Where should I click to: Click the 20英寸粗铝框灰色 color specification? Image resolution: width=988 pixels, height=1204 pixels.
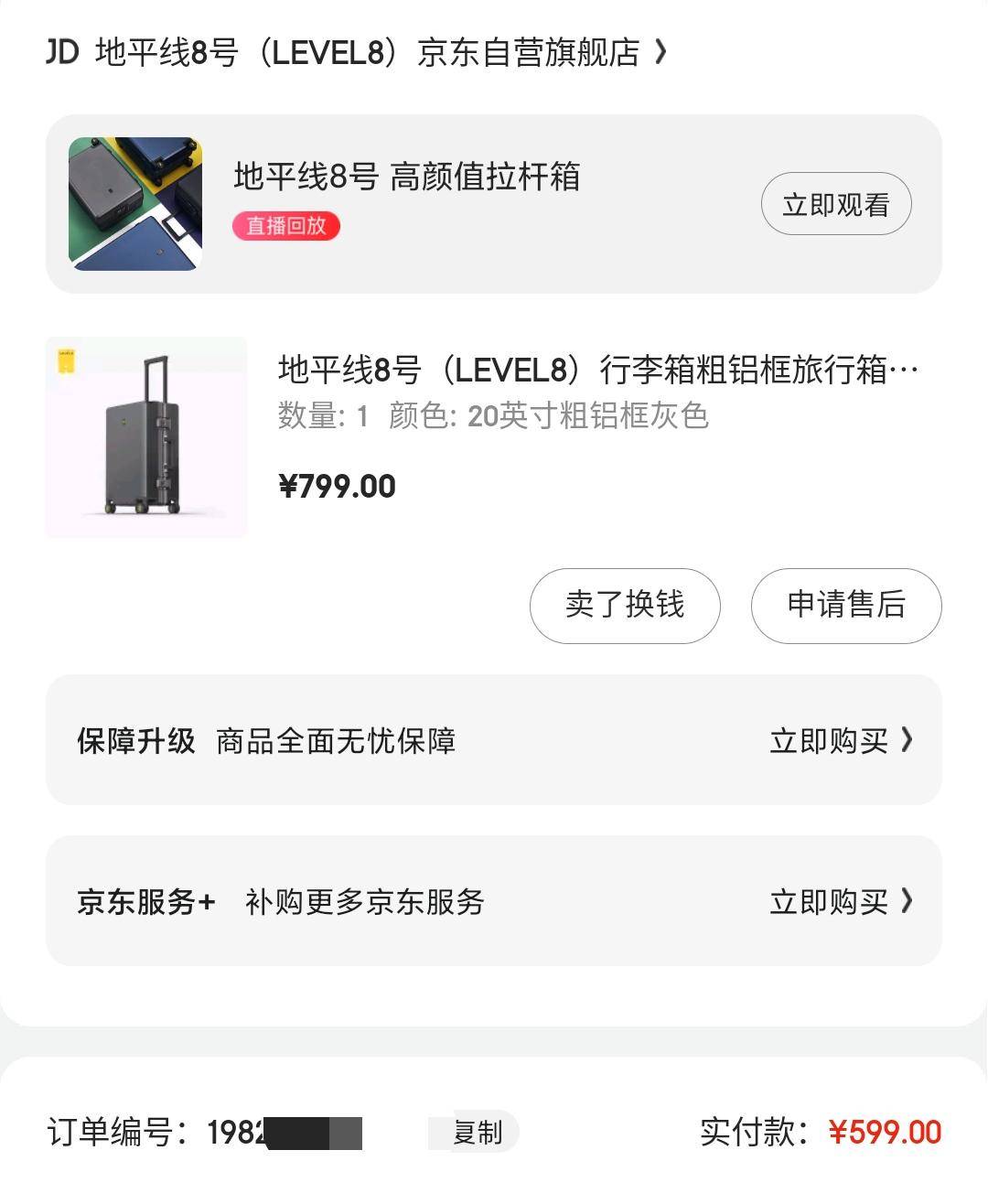[589, 417]
